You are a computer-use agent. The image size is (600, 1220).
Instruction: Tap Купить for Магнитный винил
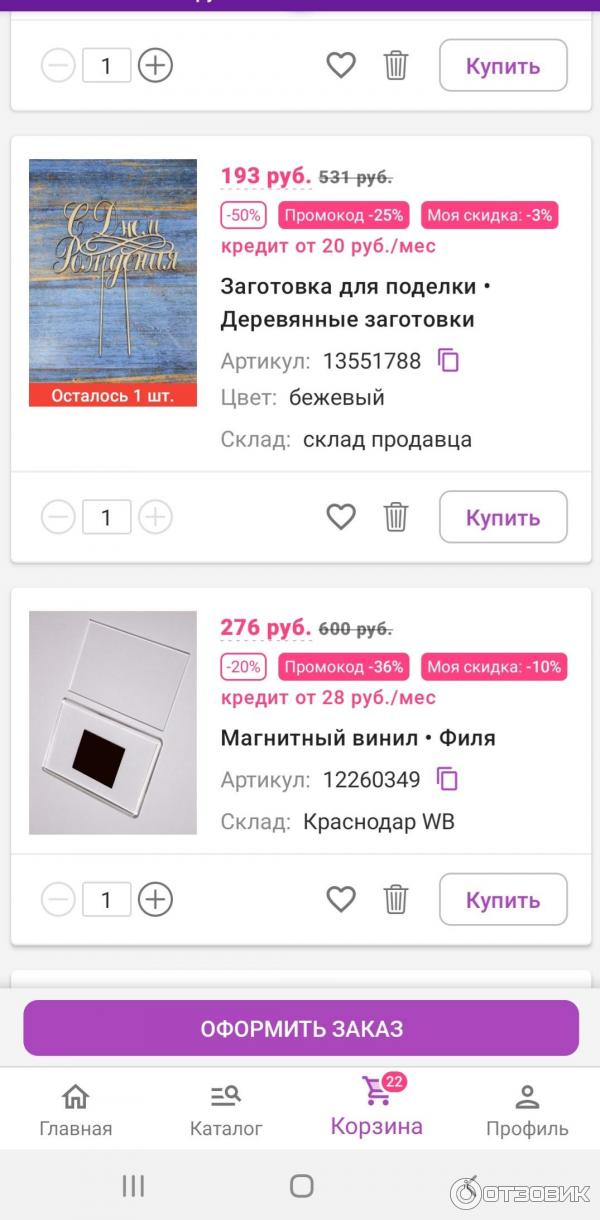point(503,899)
